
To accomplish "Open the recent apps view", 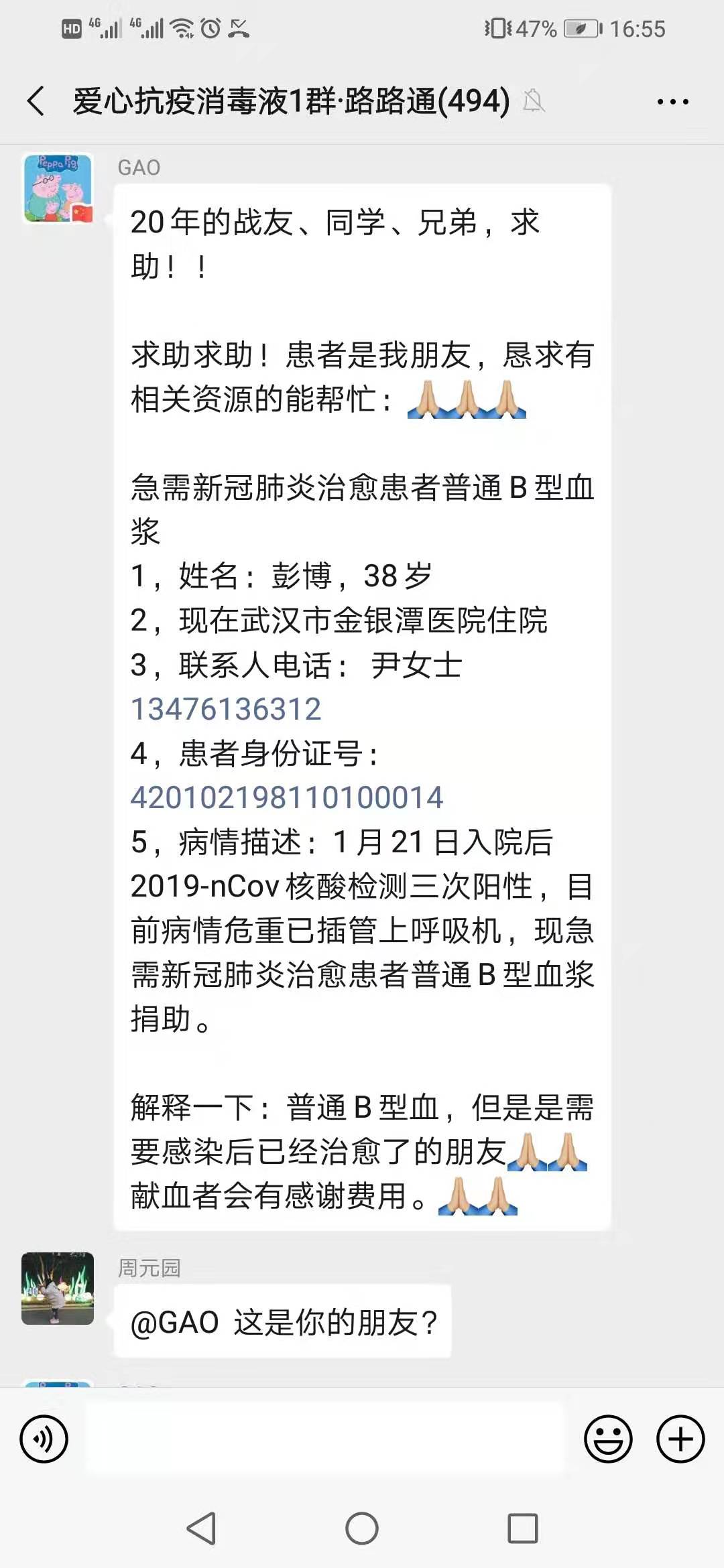I will coord(523,1528).
